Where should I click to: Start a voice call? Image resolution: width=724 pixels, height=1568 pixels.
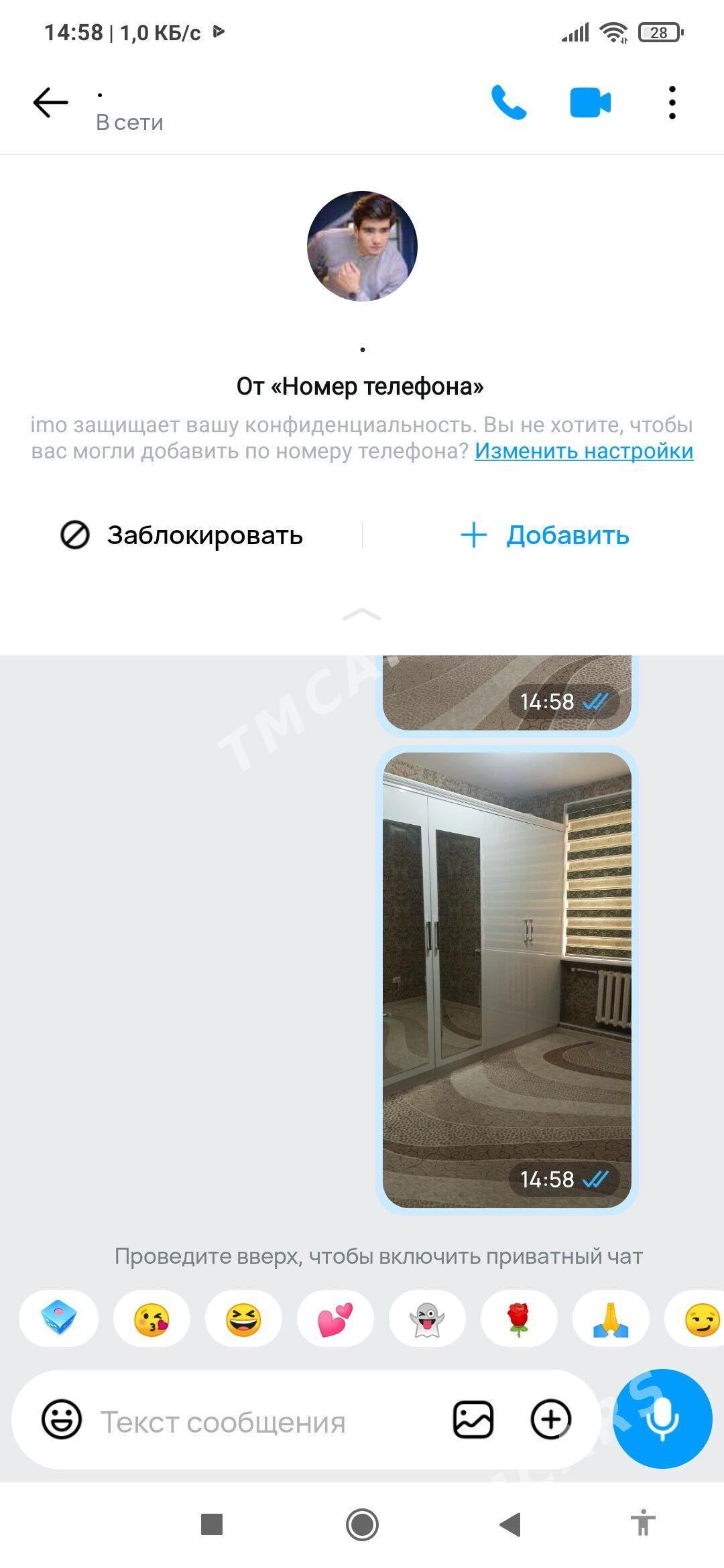(x=509, y=103)
